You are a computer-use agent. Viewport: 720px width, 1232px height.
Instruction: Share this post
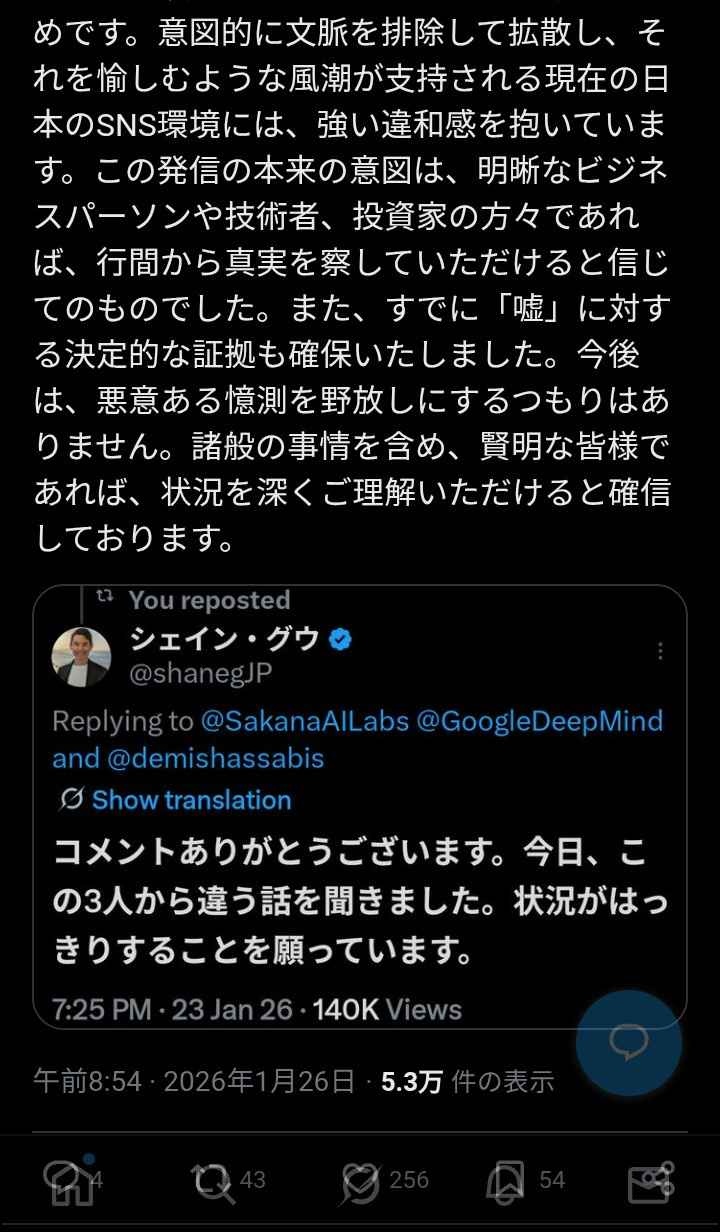[x=651, y=1181]
